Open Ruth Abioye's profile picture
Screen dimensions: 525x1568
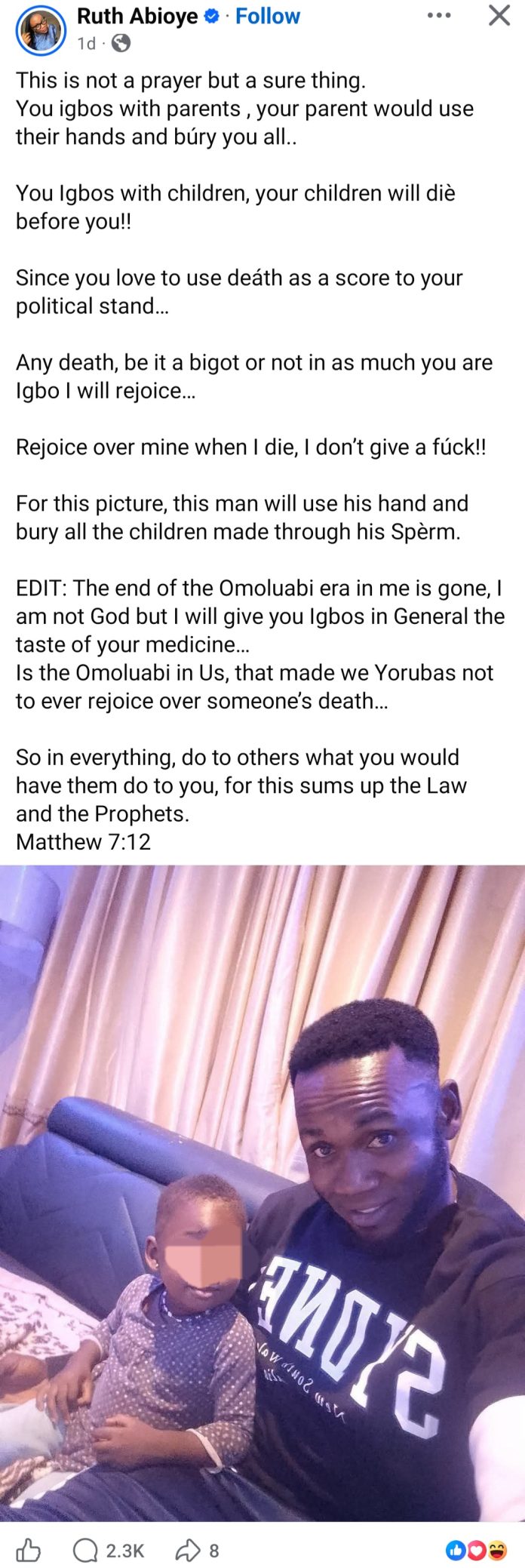coord(41,29)
